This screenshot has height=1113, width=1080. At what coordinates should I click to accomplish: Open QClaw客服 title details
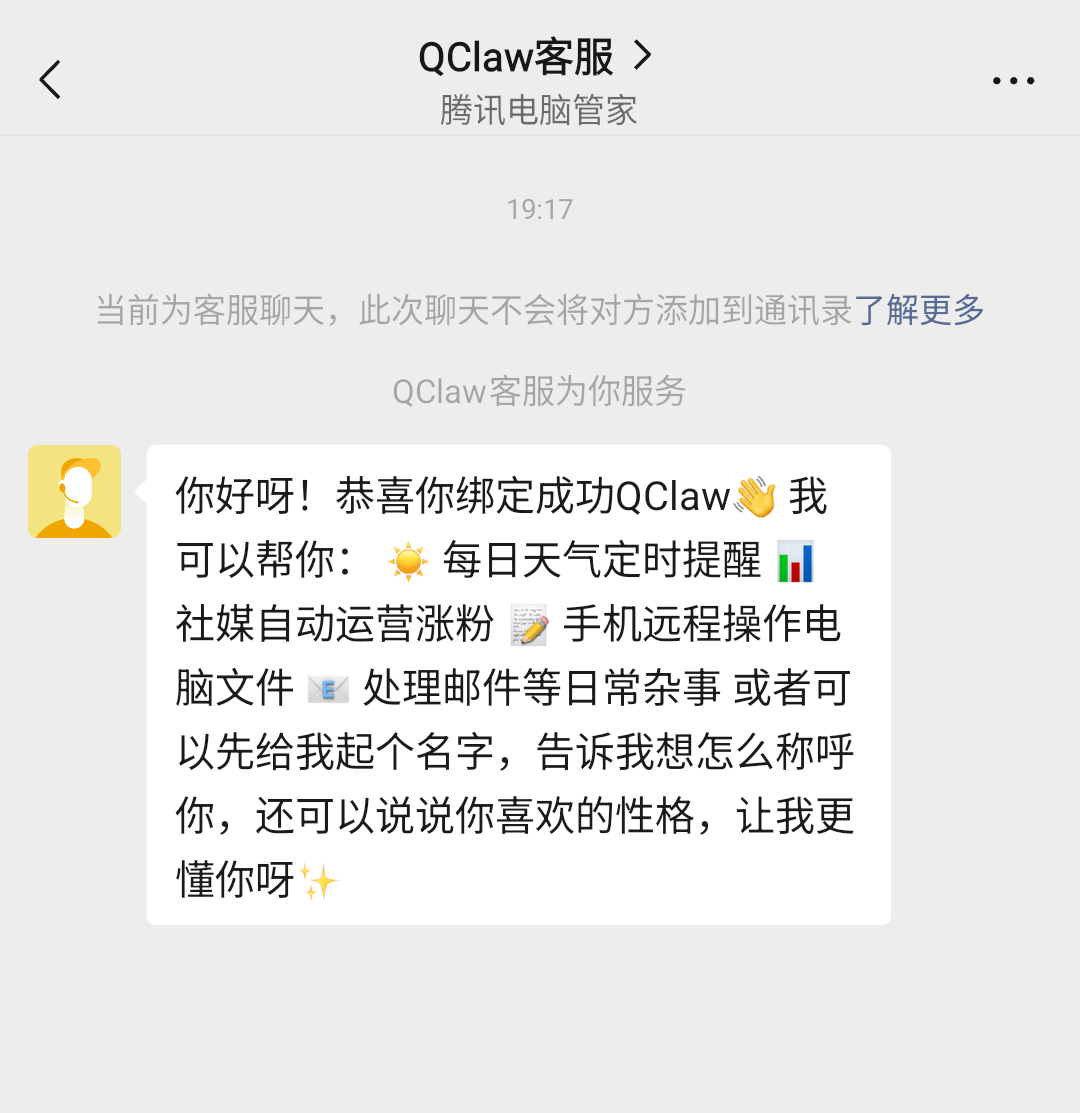535,57
